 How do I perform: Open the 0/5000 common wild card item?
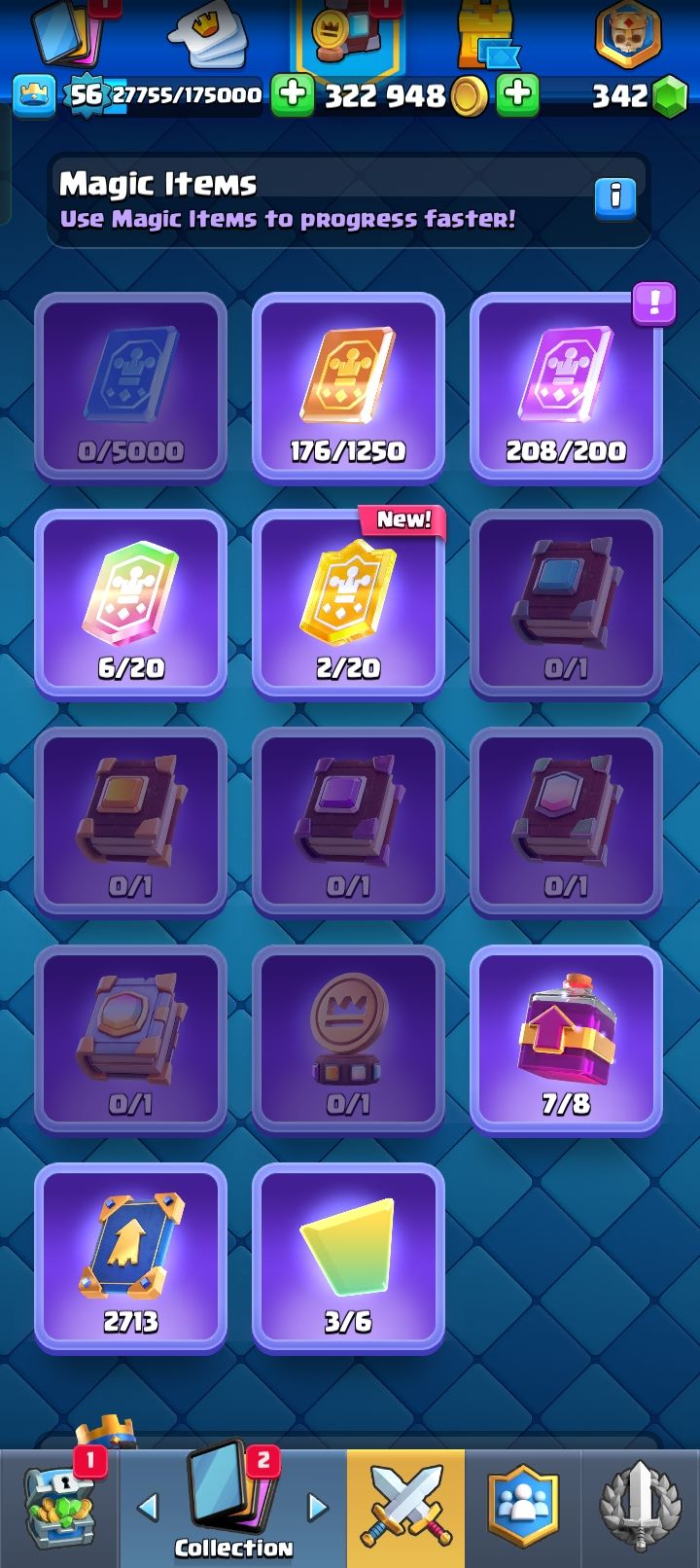130,388
